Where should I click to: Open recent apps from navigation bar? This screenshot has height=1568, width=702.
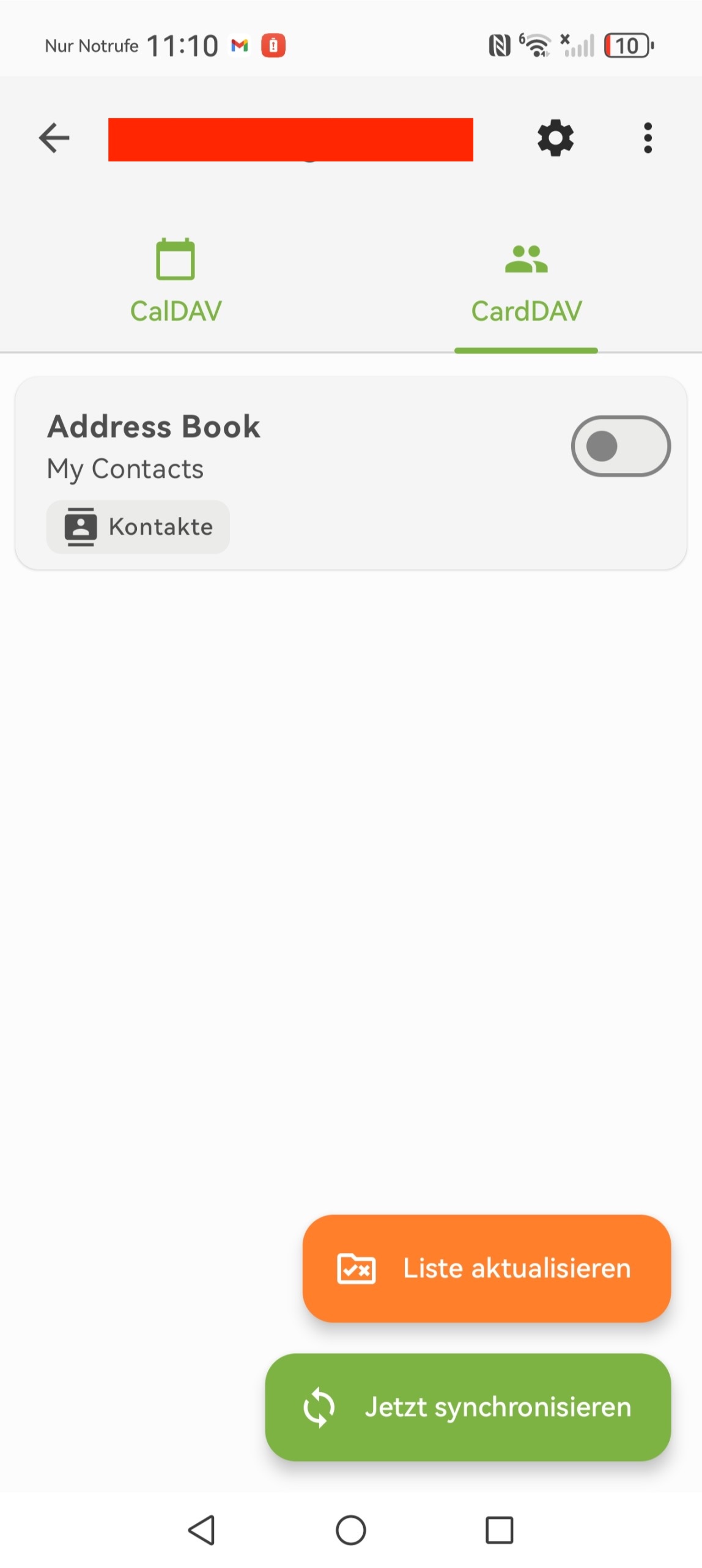click(499, 1529)
